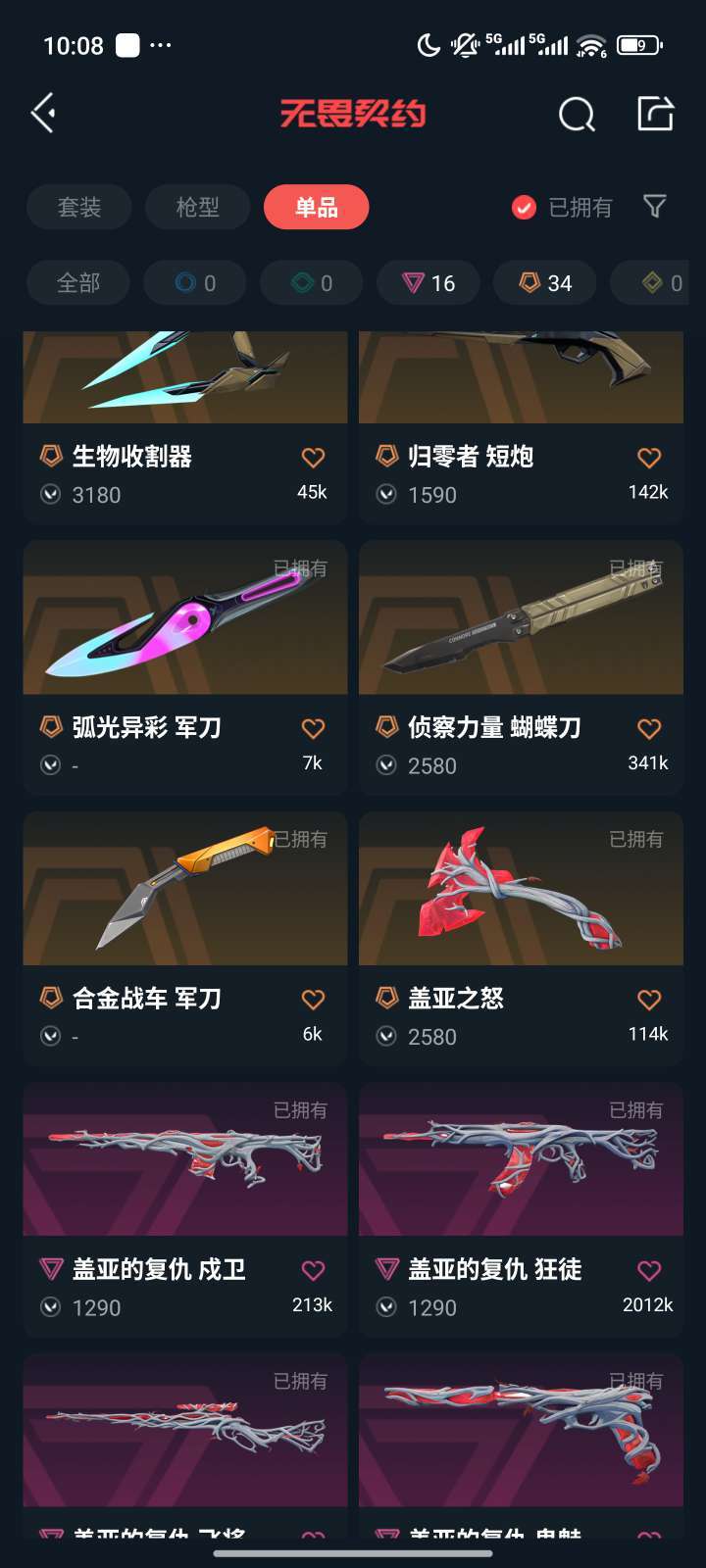Select the 全部 tier chip
The height and width of the screenshot is (1568, 706).
(78, 283)
